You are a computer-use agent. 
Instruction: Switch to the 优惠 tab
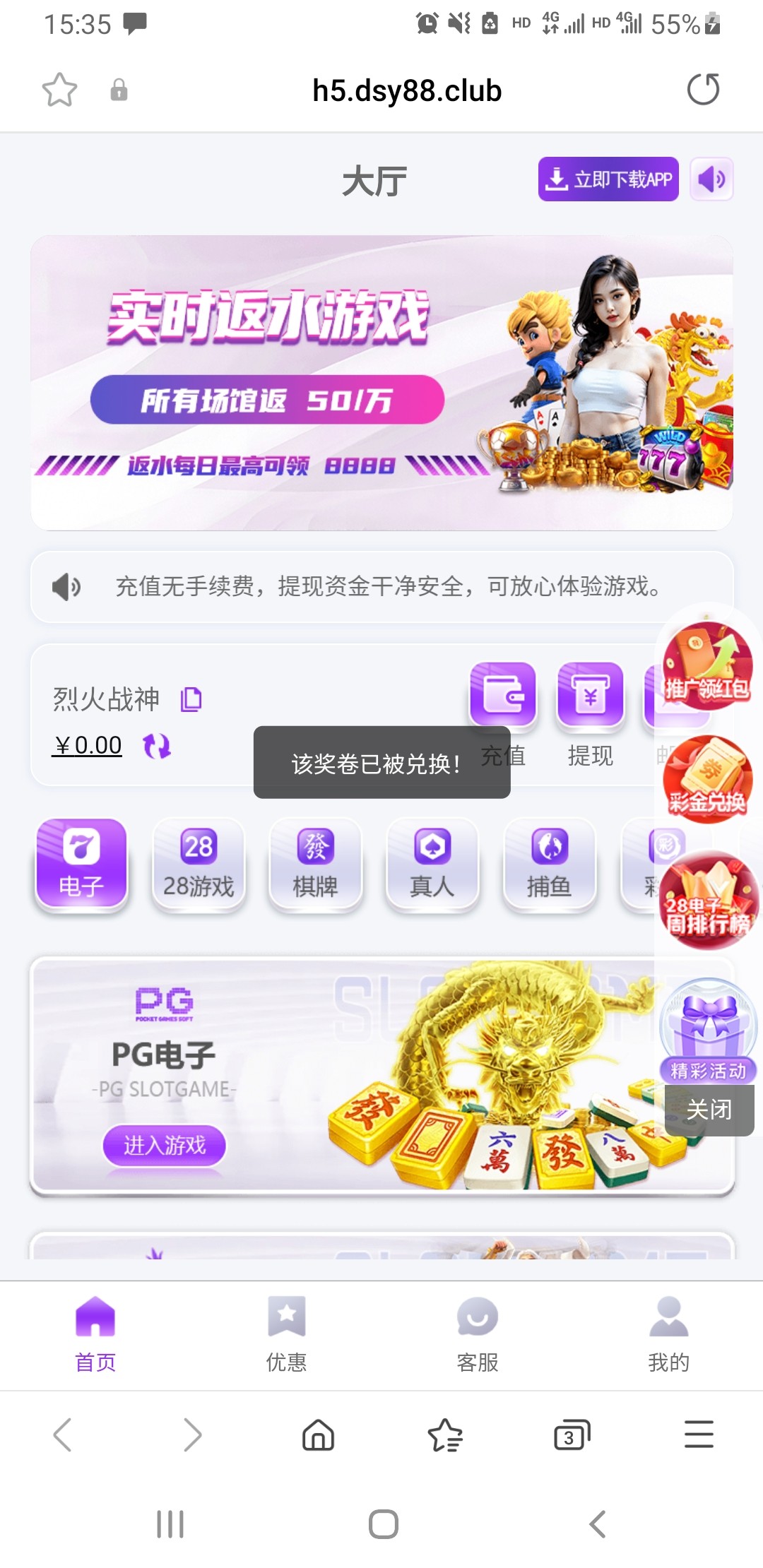[x=286, y=1333]
